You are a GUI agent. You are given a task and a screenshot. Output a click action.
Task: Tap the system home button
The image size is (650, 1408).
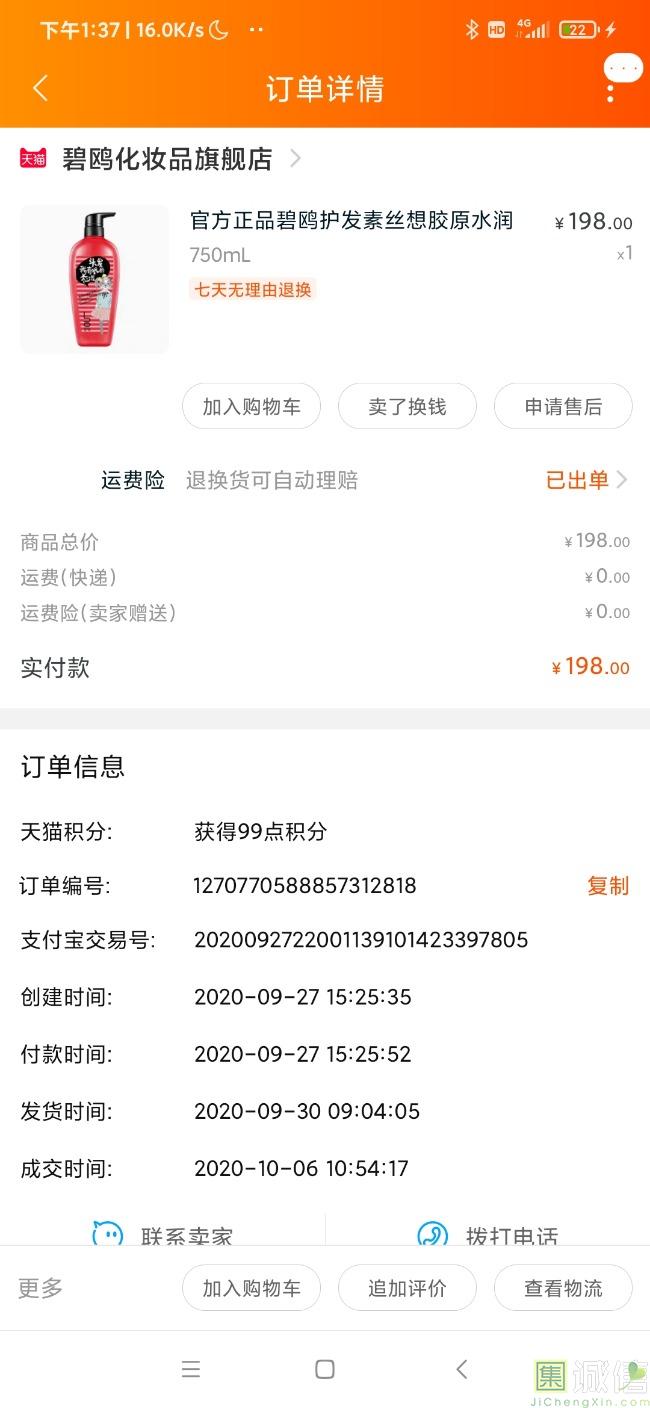[324, 1369]
